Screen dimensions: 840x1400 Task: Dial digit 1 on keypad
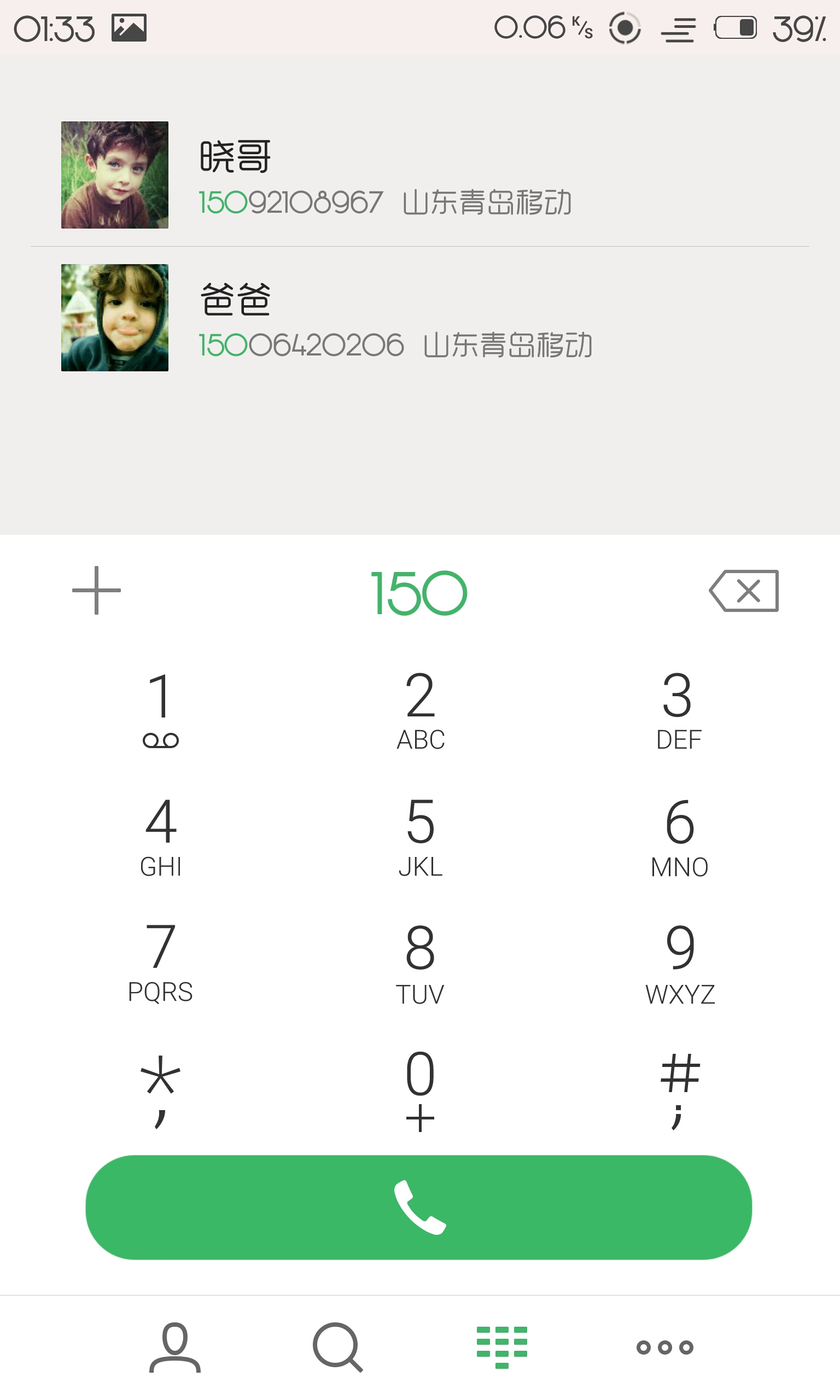[x=161, y=710]
